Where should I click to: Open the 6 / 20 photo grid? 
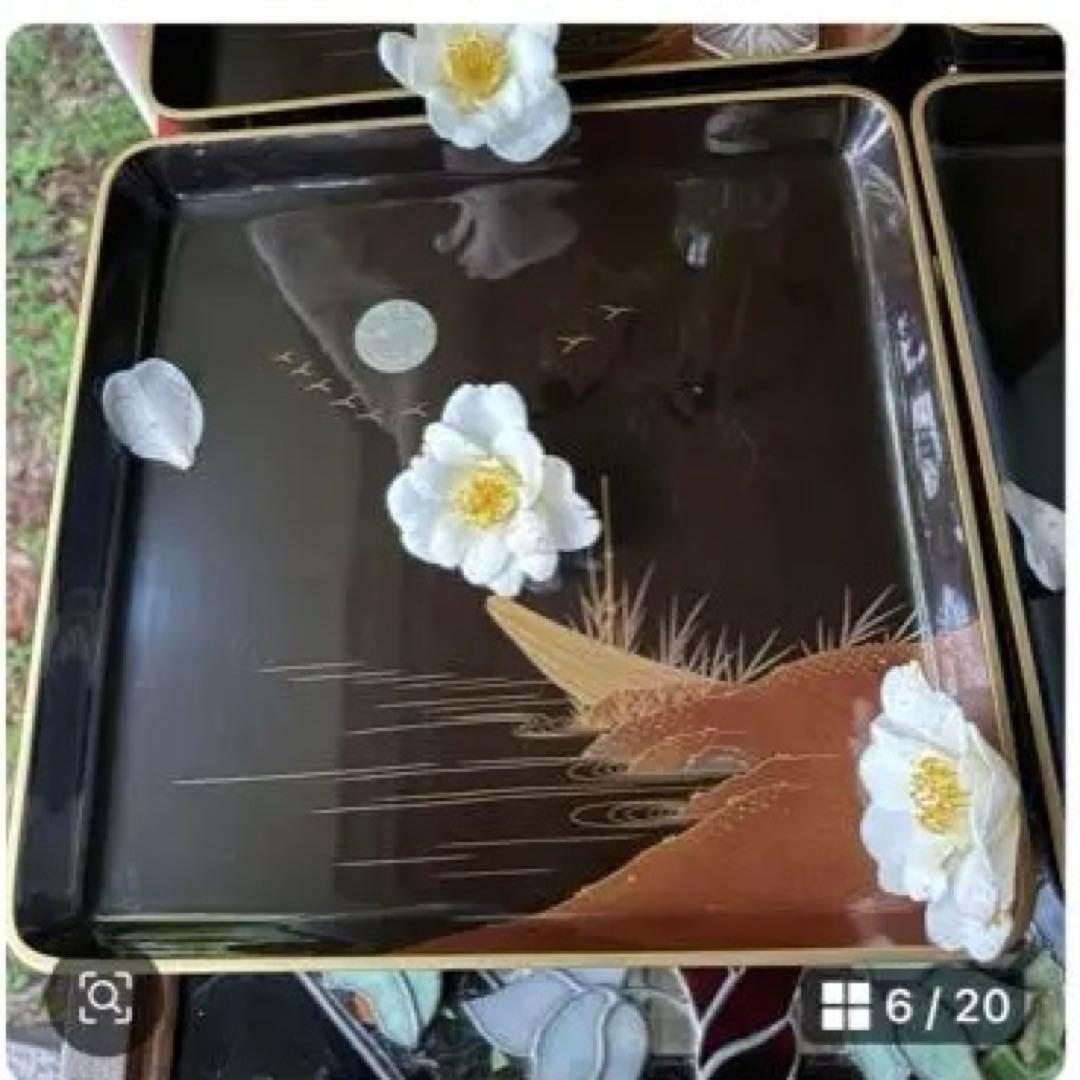point(912,1005)
